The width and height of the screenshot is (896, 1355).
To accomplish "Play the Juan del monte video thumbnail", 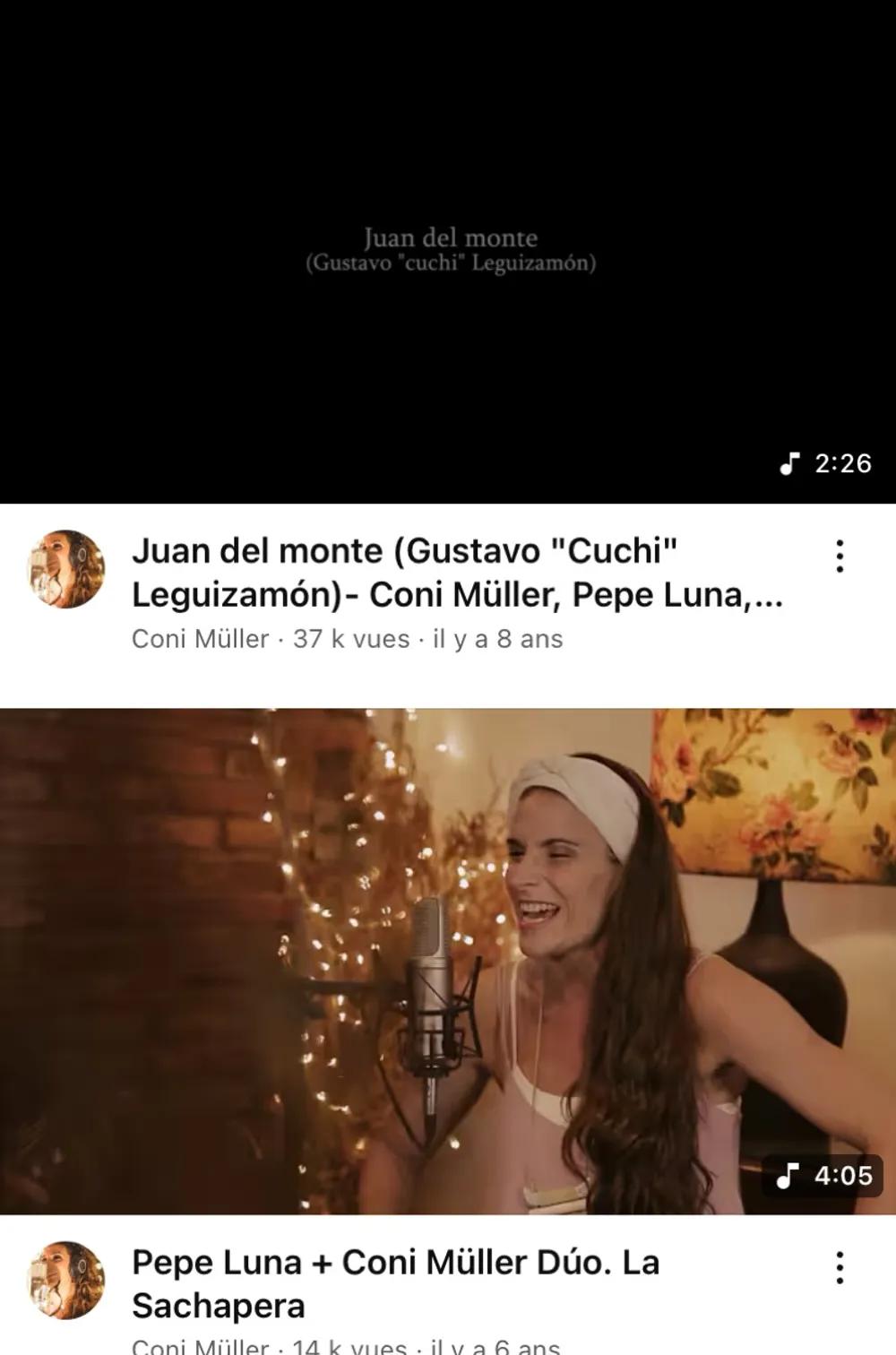I will pos(448,251).
